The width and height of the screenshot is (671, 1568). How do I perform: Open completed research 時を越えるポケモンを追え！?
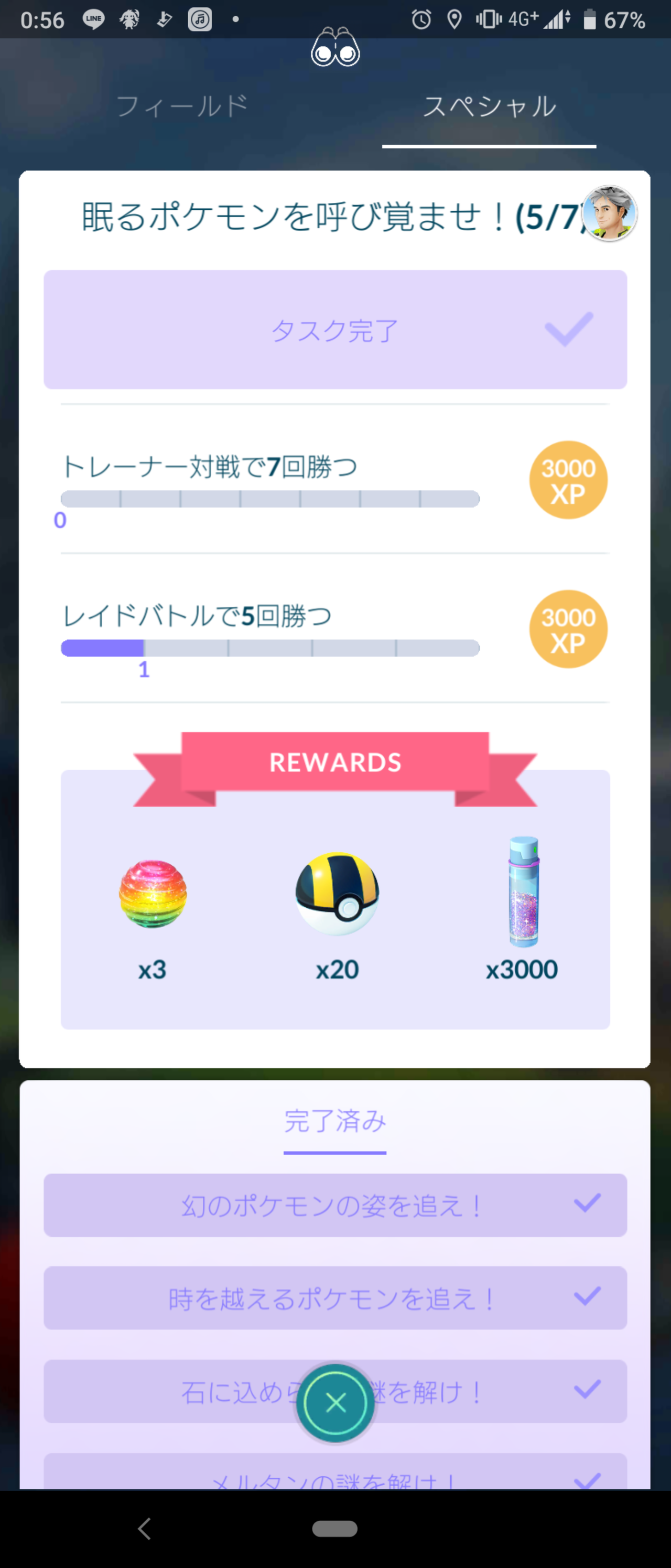coord(335,1298)
